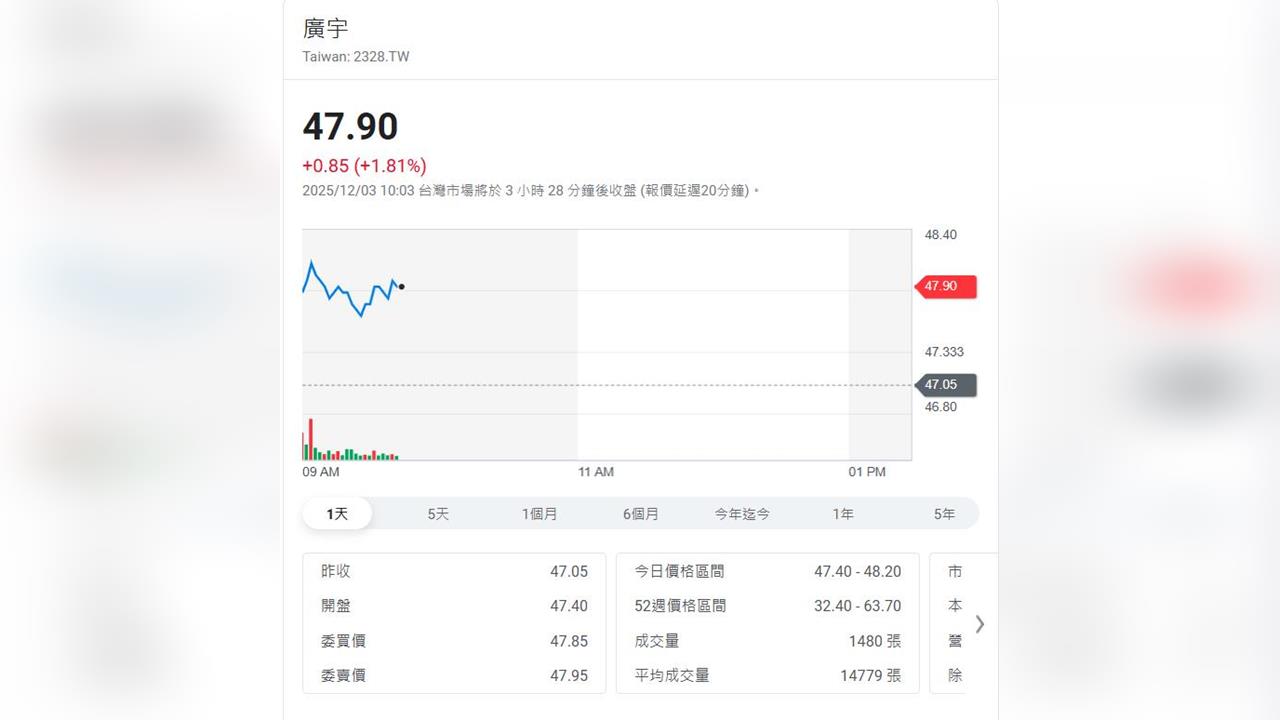The height and width of the screenshot is (720, 1280).
Task: View the 1年 chart range
Action: (x=843, y=514)
